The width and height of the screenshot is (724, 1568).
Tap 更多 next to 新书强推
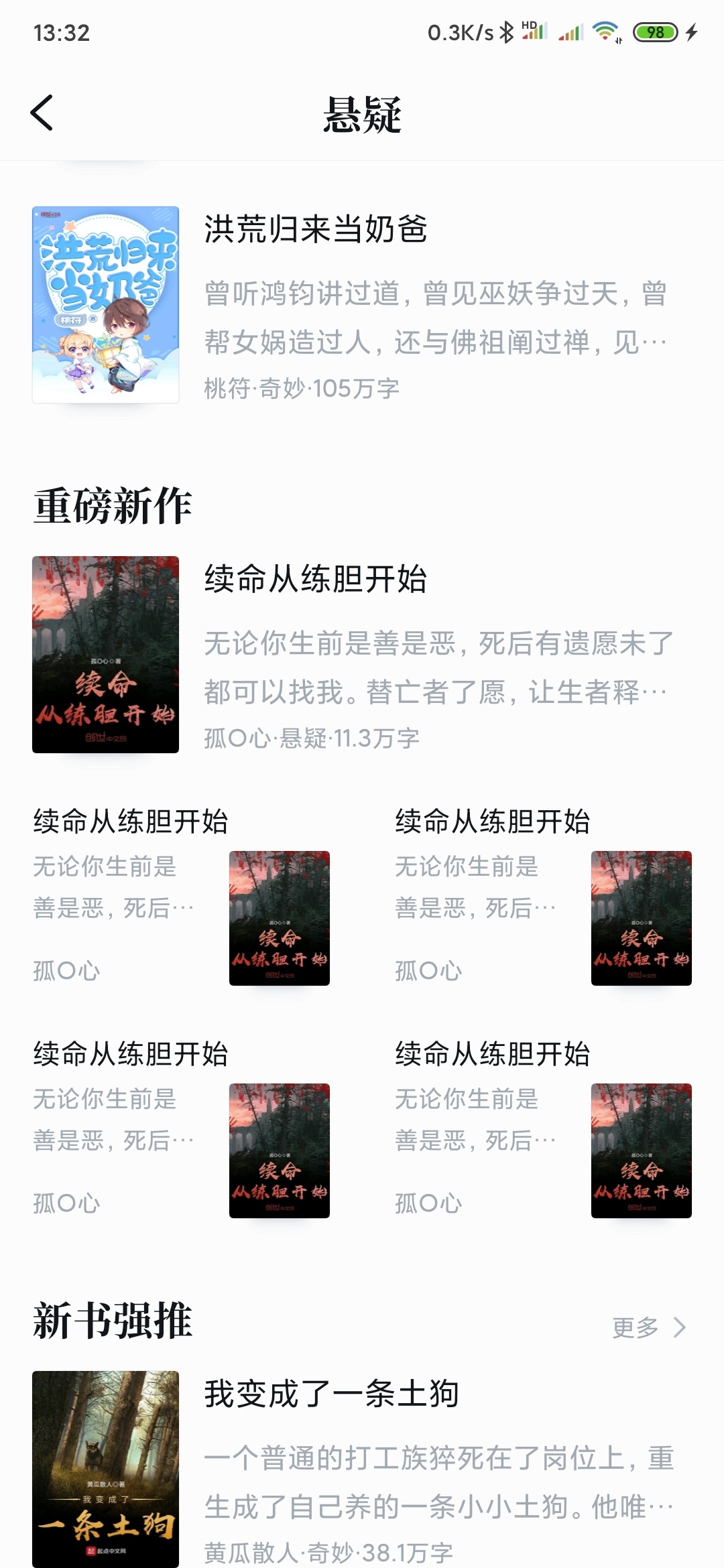coord(649,1327)
